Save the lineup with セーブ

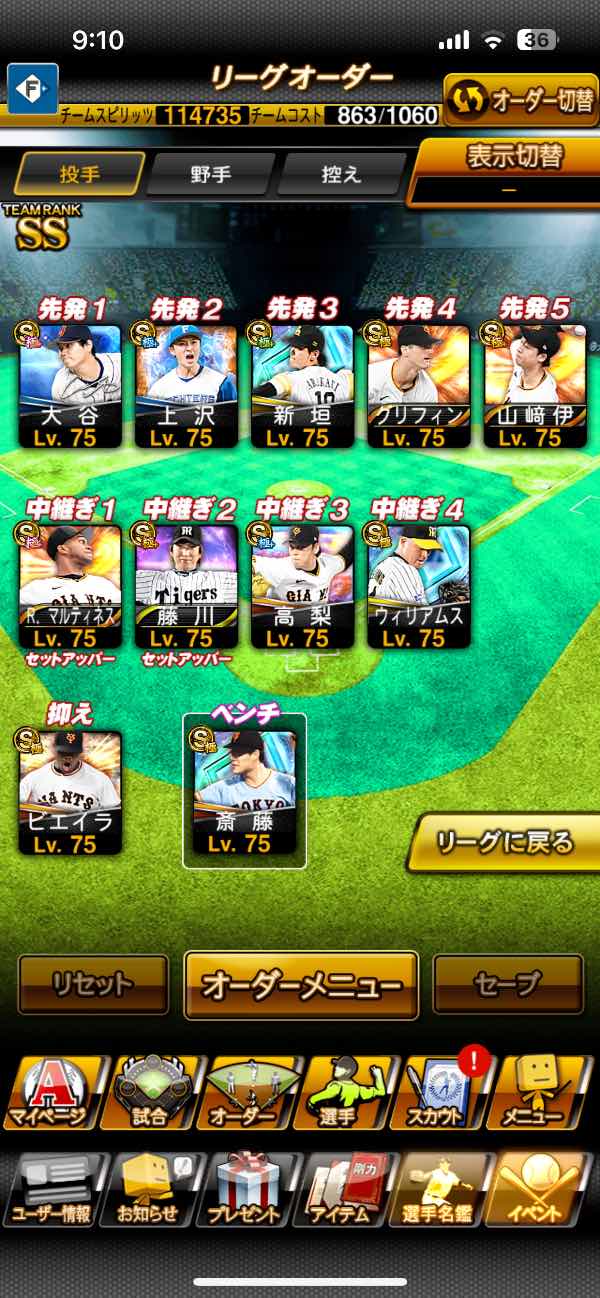click(x=508, y=985)
